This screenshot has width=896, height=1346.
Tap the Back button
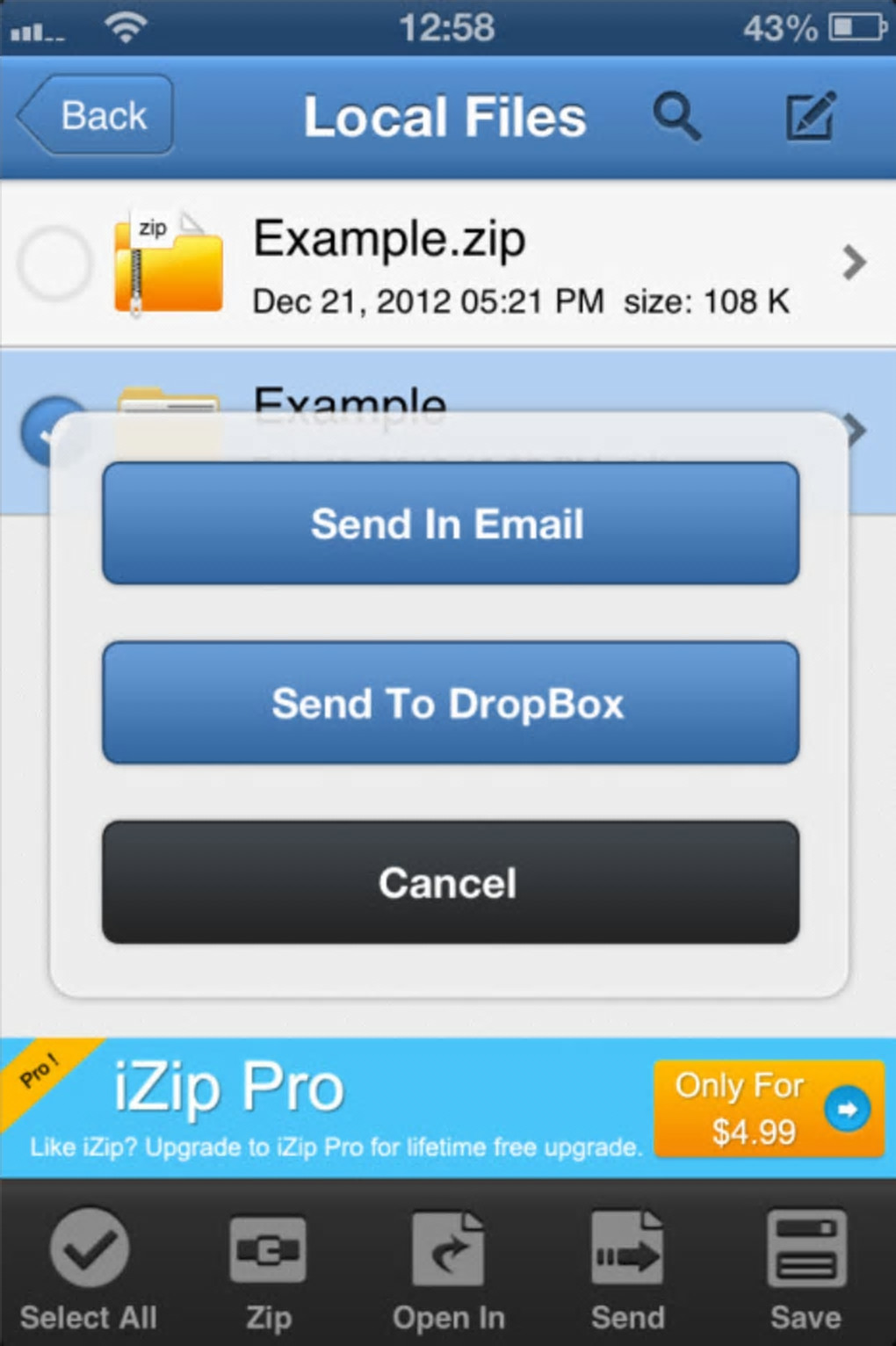tap(97, 115)
